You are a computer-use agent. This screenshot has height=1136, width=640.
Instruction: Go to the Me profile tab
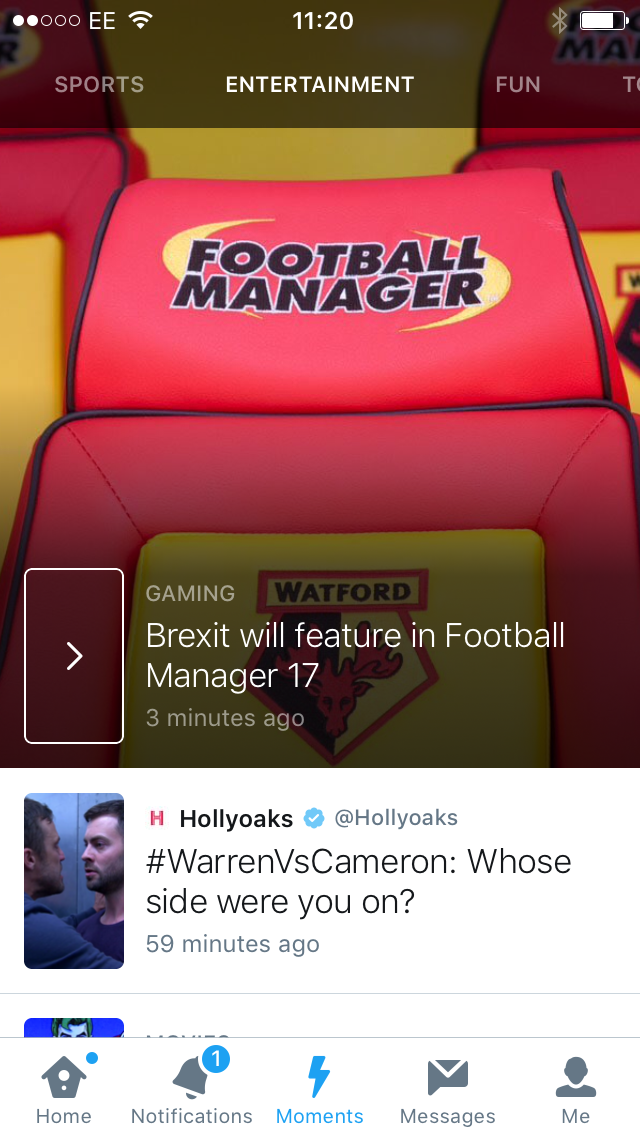[575, 1088]
